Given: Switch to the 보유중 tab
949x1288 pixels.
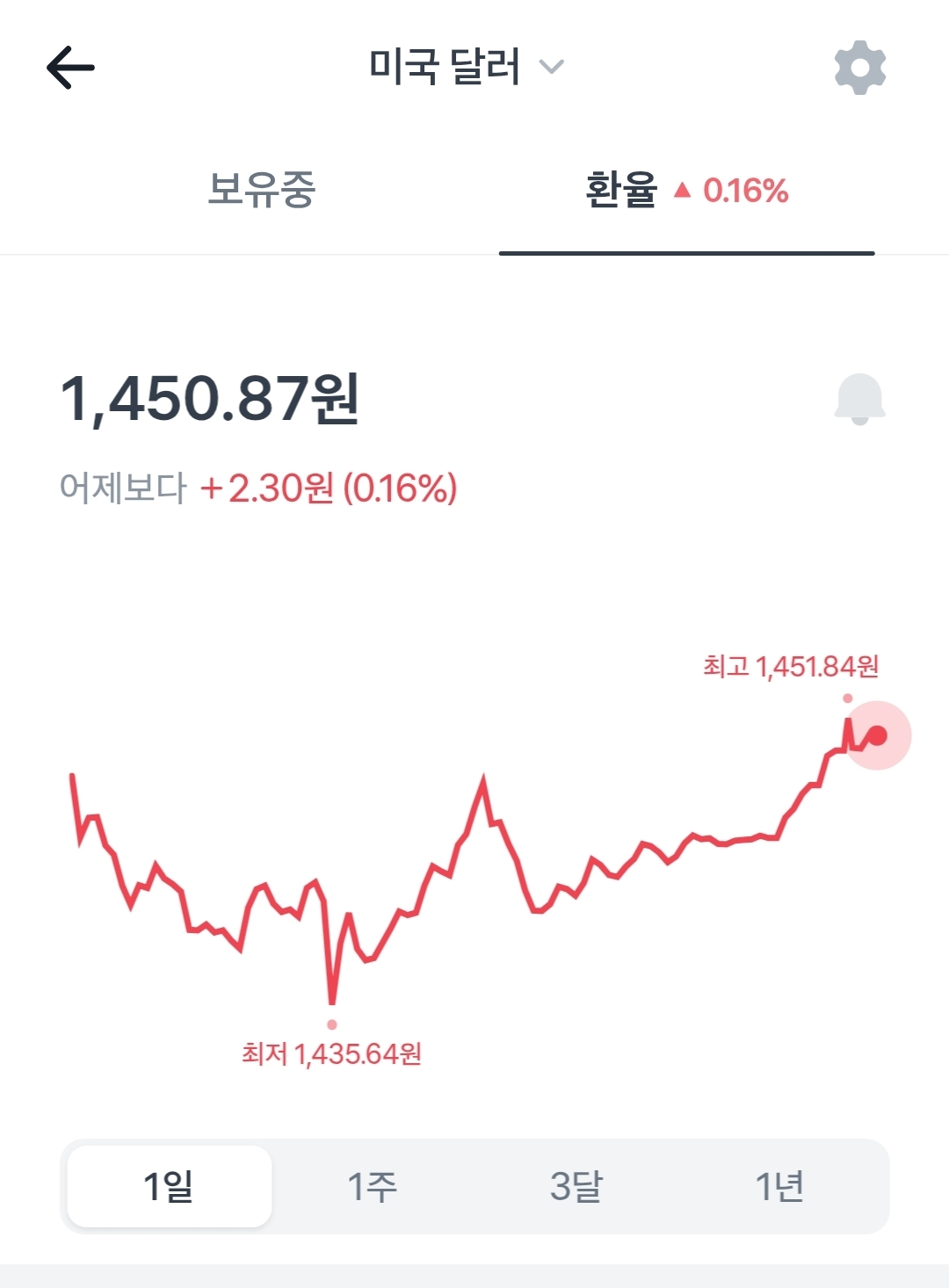Looking at the screenshot, I should tap(261, 190).
